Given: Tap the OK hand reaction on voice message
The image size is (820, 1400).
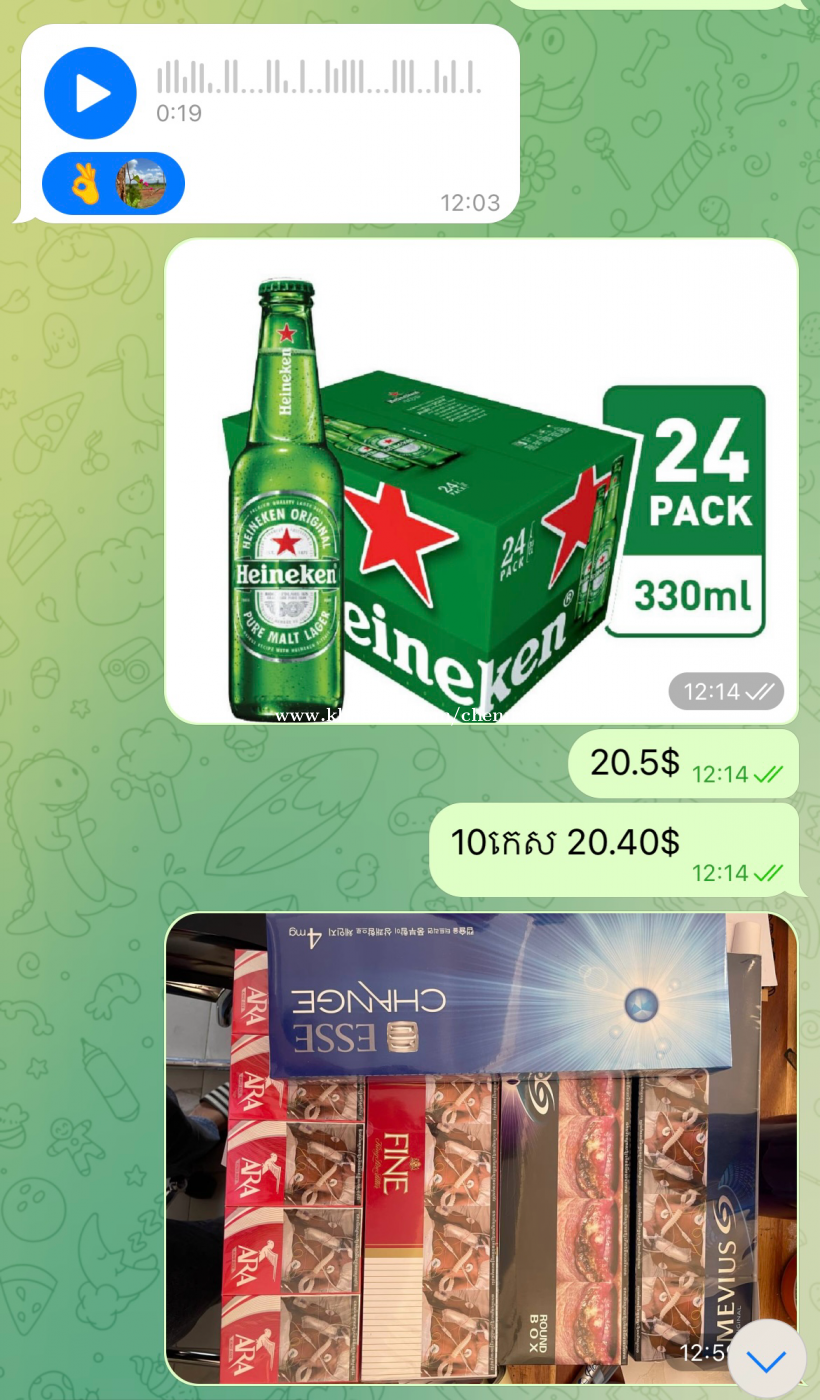Looking at the screenshot, I should click(113, 183).
